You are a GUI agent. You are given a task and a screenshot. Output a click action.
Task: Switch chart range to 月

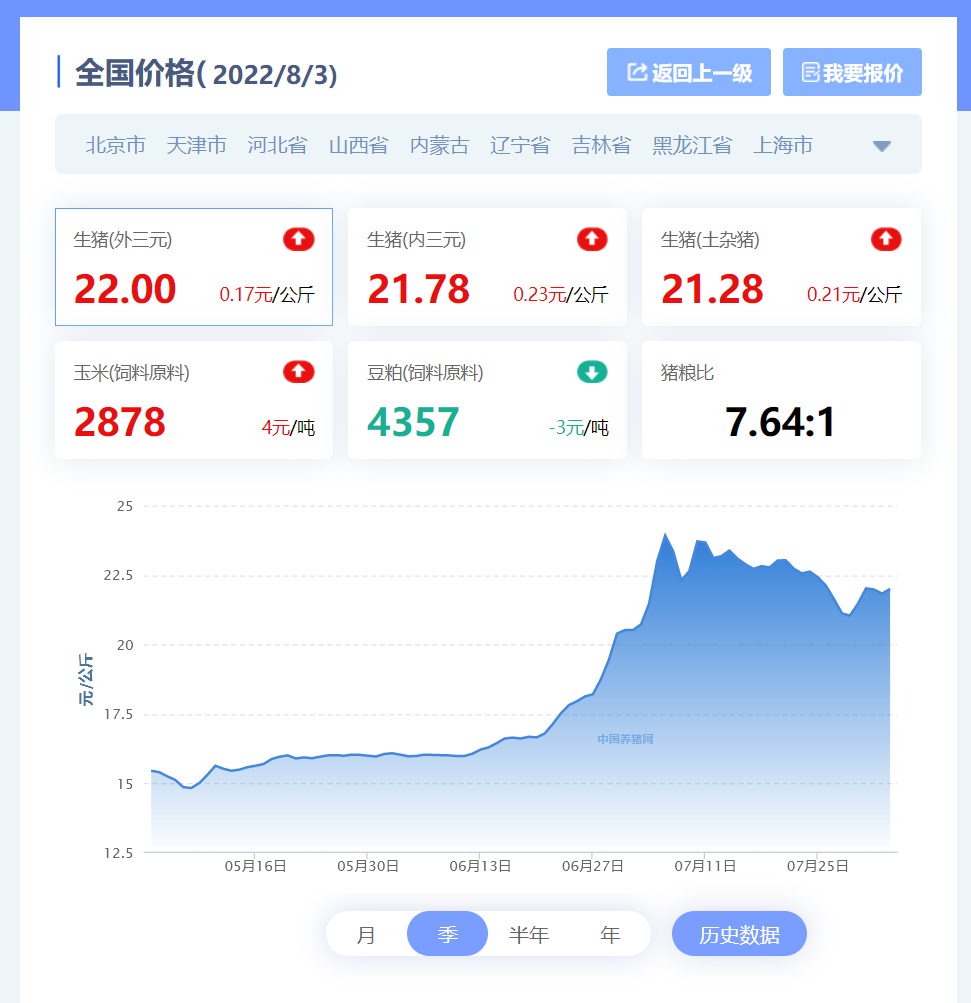coord(367,935)
